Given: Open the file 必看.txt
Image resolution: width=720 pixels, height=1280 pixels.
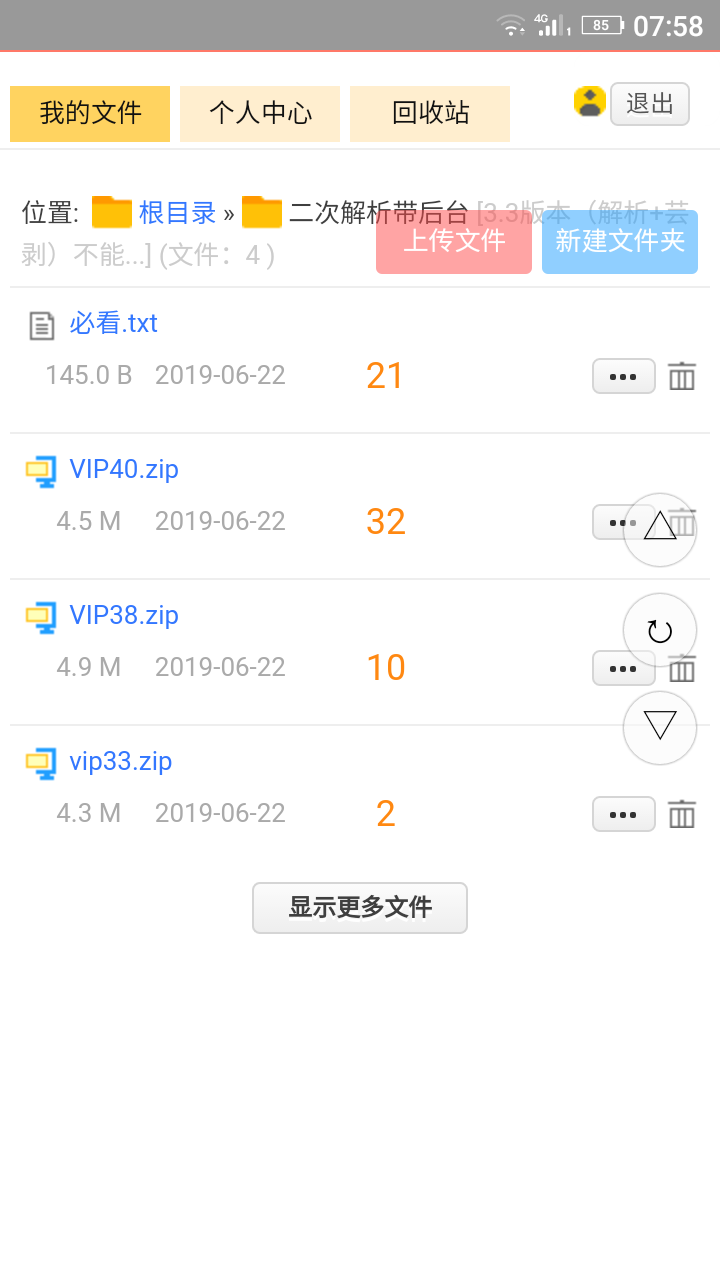Looking at the screenshot, I should click(113, 323).
